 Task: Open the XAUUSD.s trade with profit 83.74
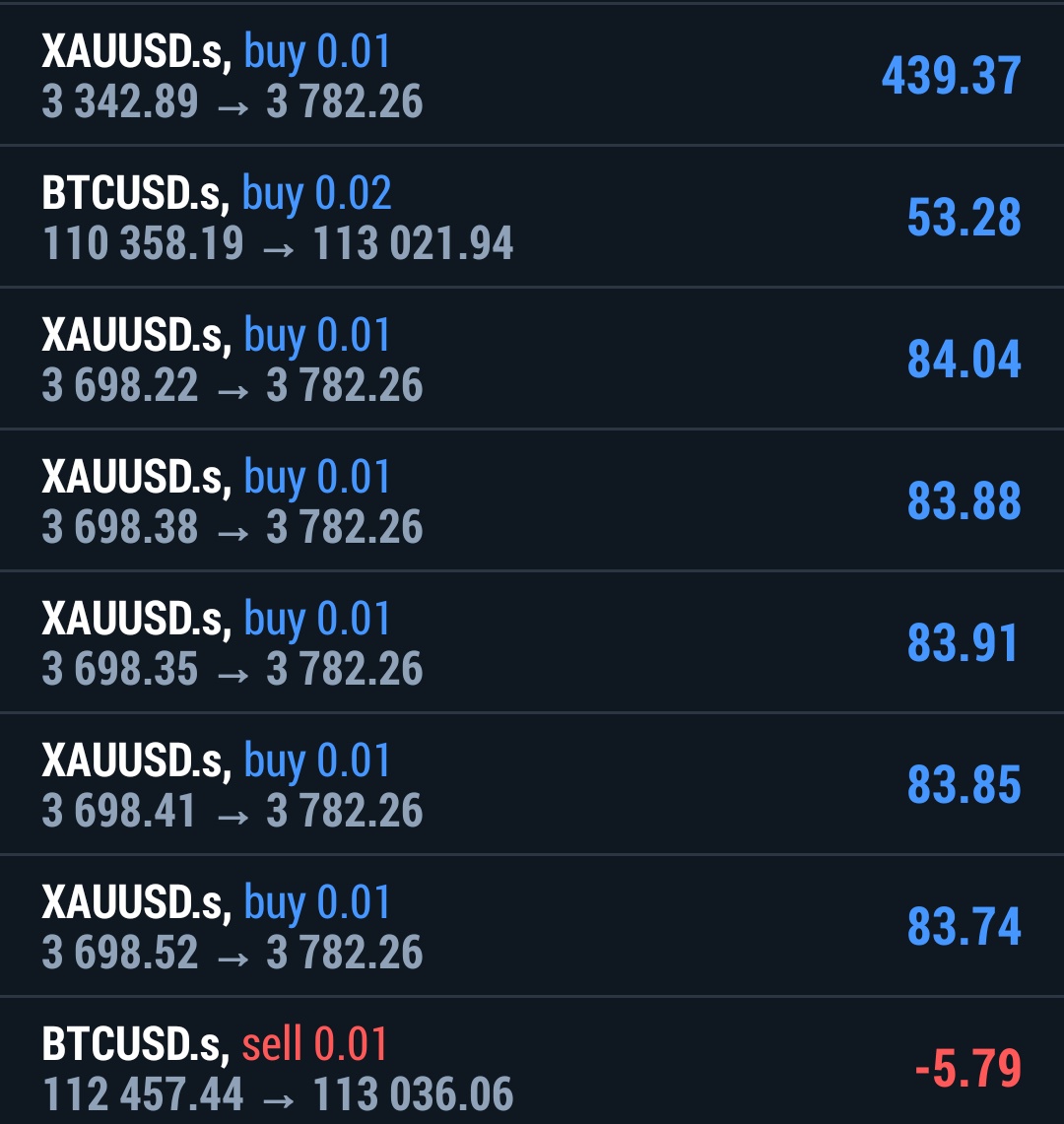click(532, 927)
